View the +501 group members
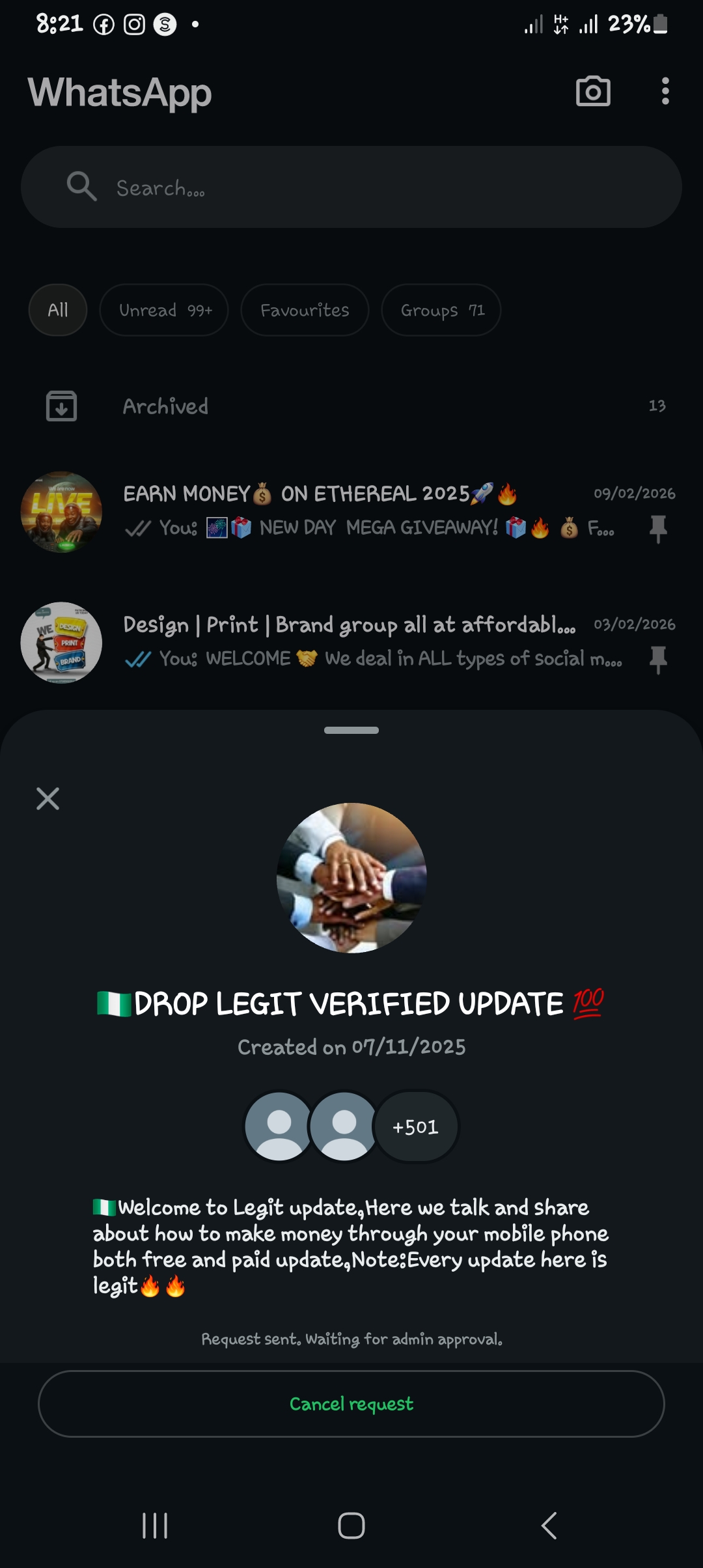Image resolution: width=703 pixels, height=1568 pixels. click(416, 1127)
